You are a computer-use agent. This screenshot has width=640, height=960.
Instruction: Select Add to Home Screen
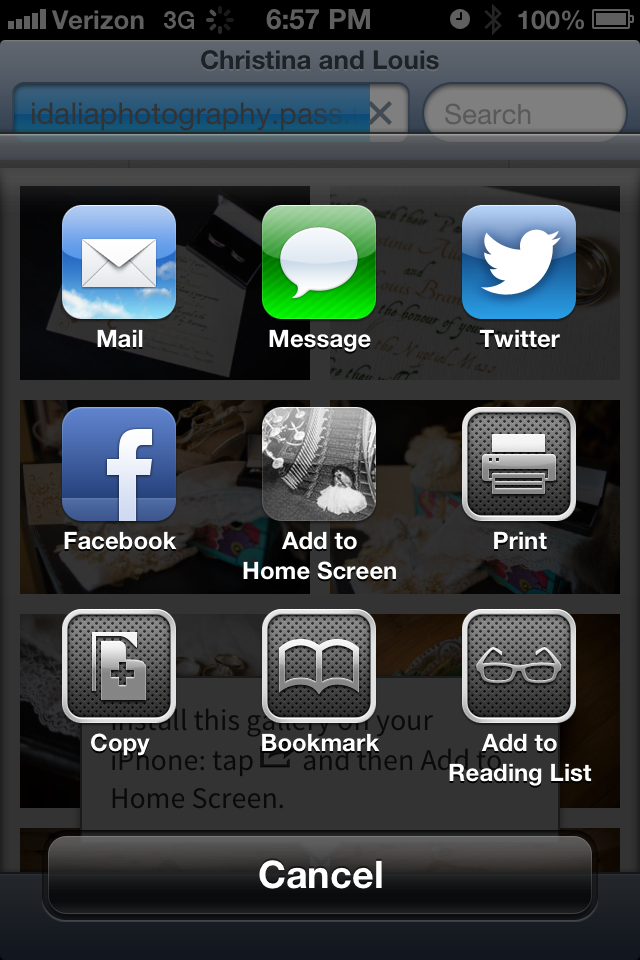click(319, 464)
